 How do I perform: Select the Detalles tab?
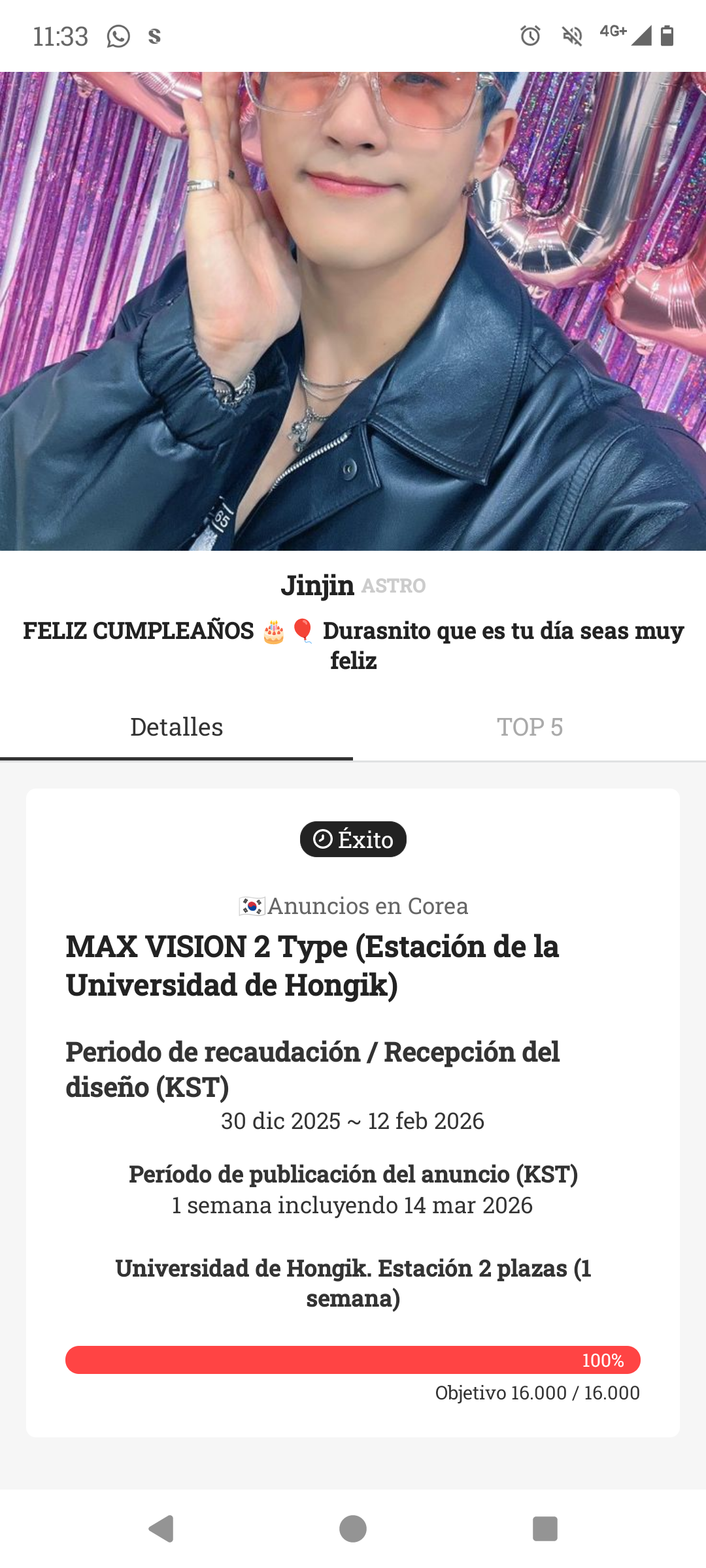pos(176,727)
